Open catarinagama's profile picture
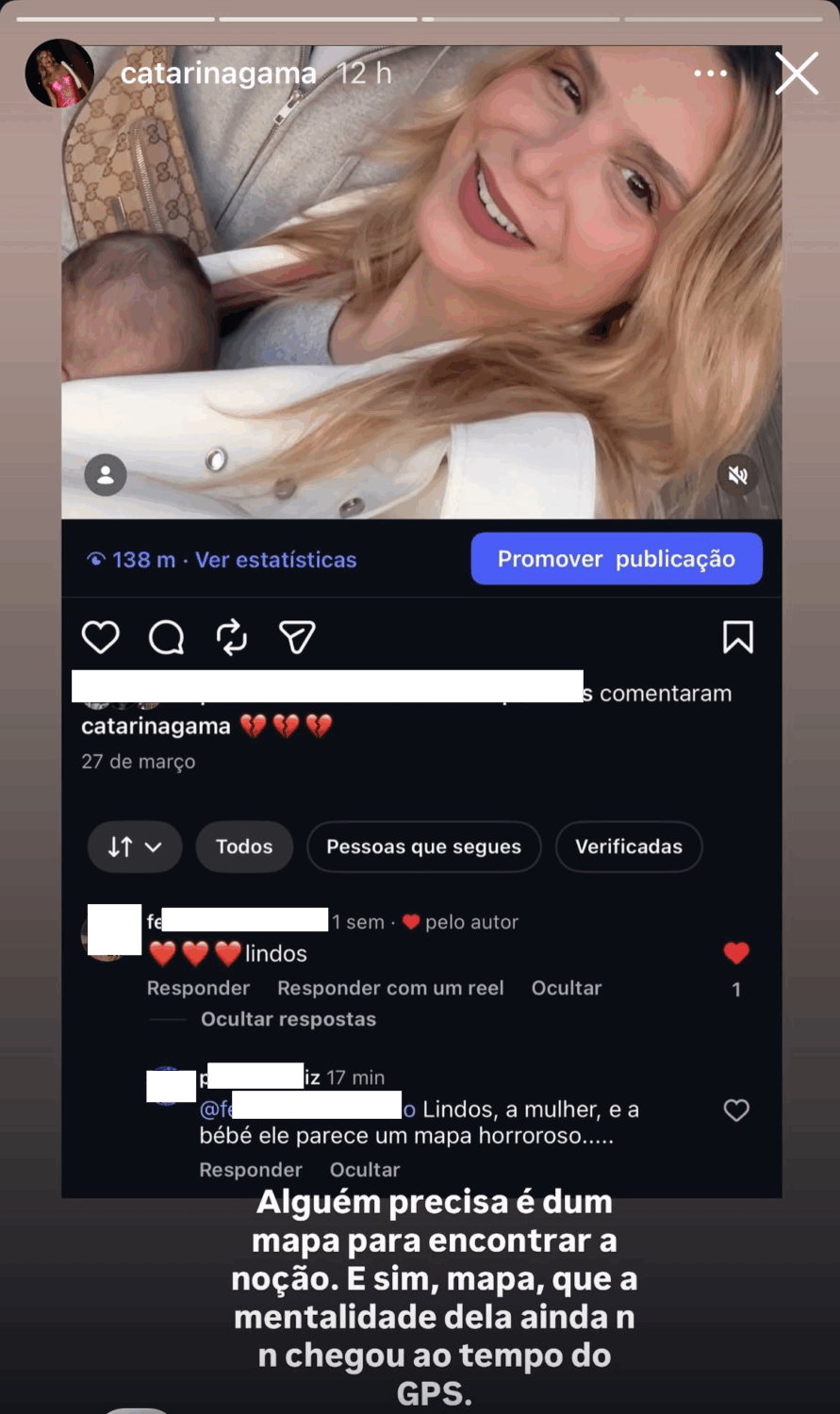 click(59, 73)
